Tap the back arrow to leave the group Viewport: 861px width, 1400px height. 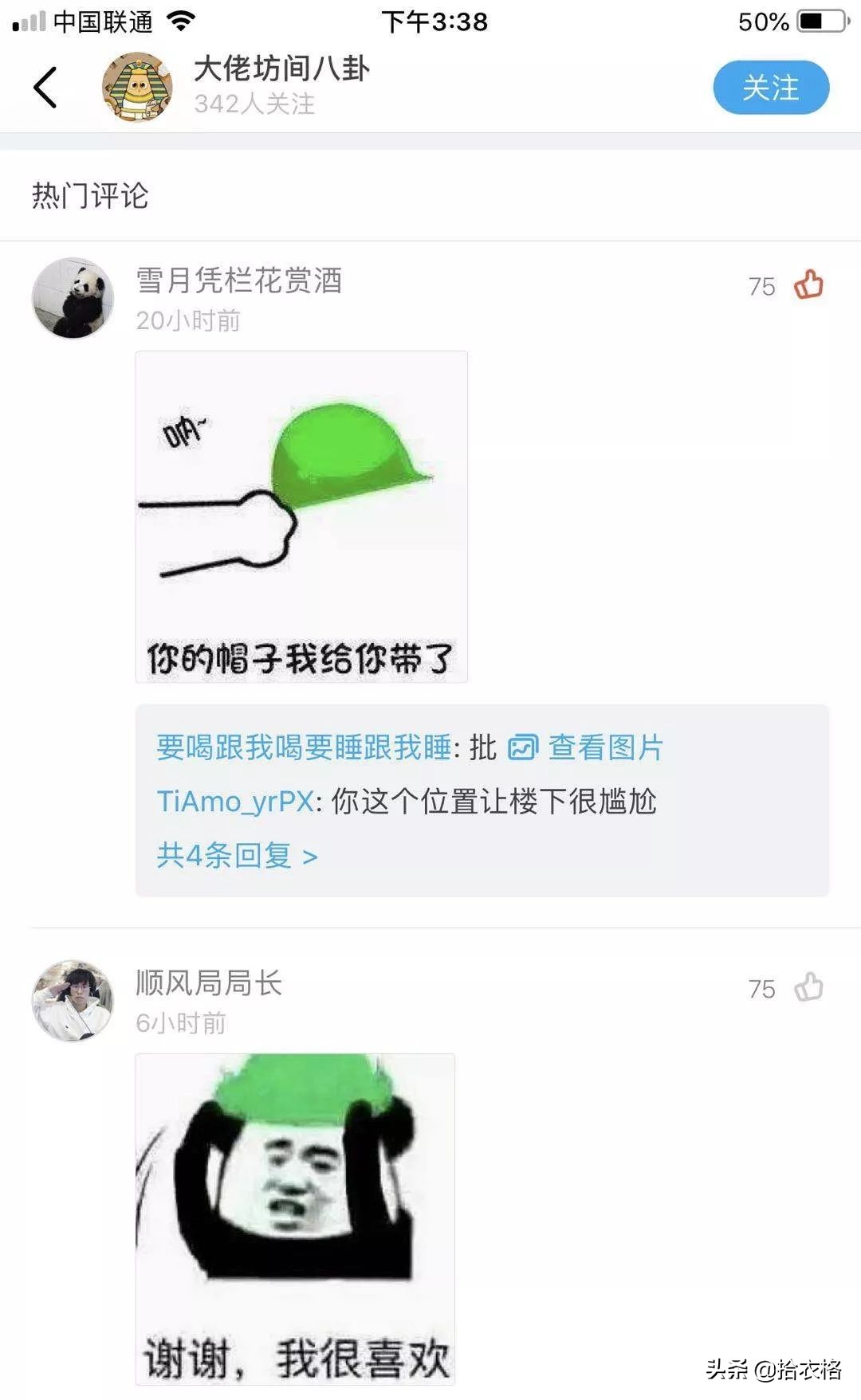coord(45,88)
